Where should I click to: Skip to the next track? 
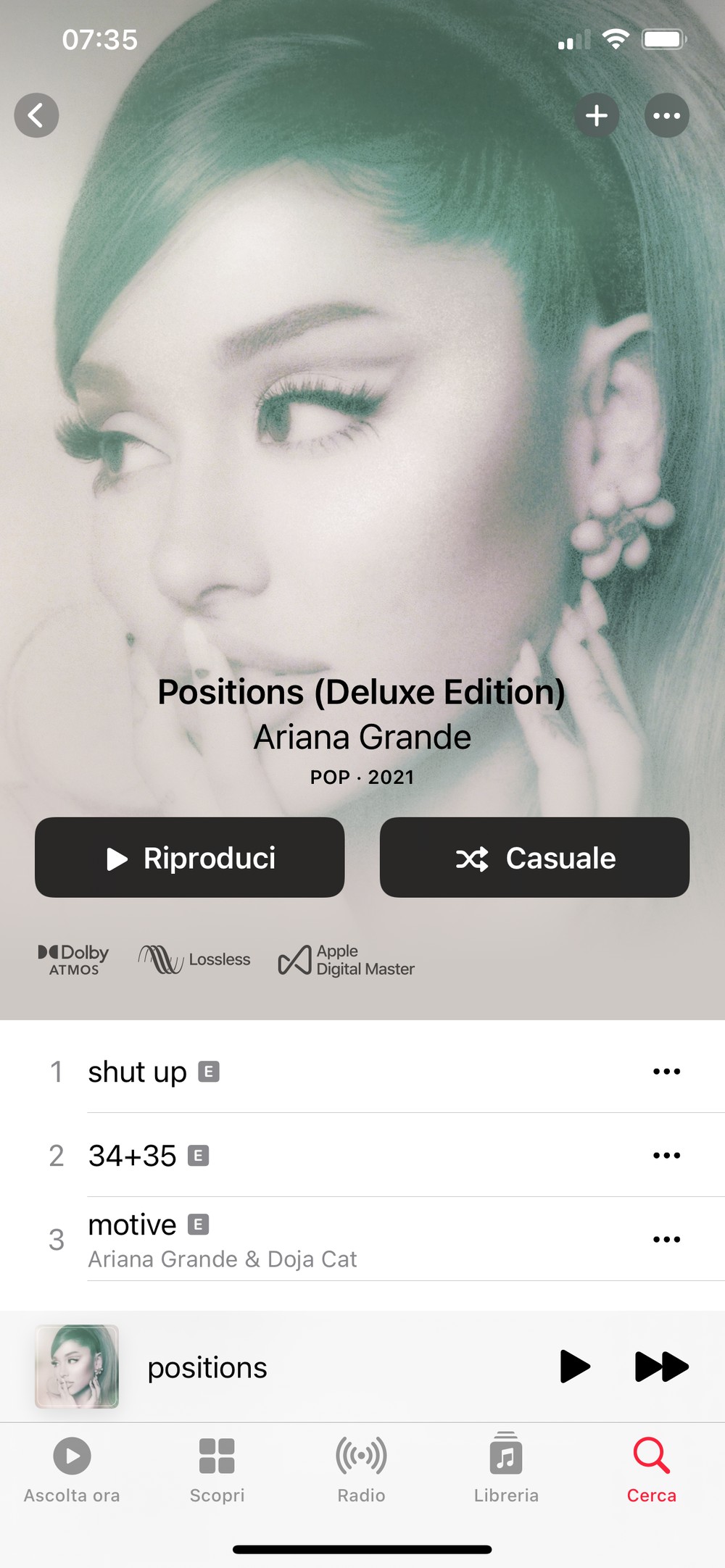click(x=661, y=1367)
